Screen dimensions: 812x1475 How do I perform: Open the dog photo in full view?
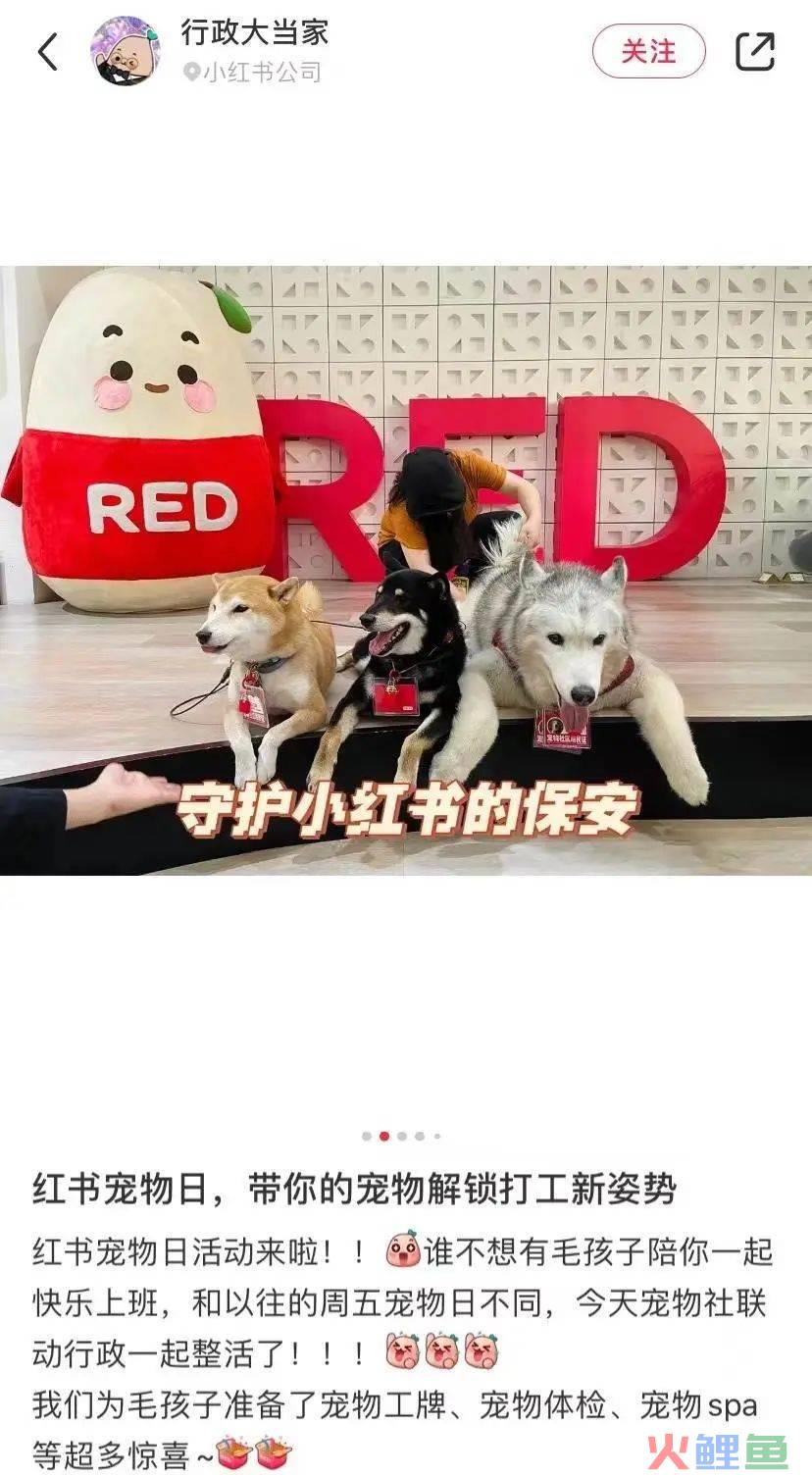(x=406, y=569)
